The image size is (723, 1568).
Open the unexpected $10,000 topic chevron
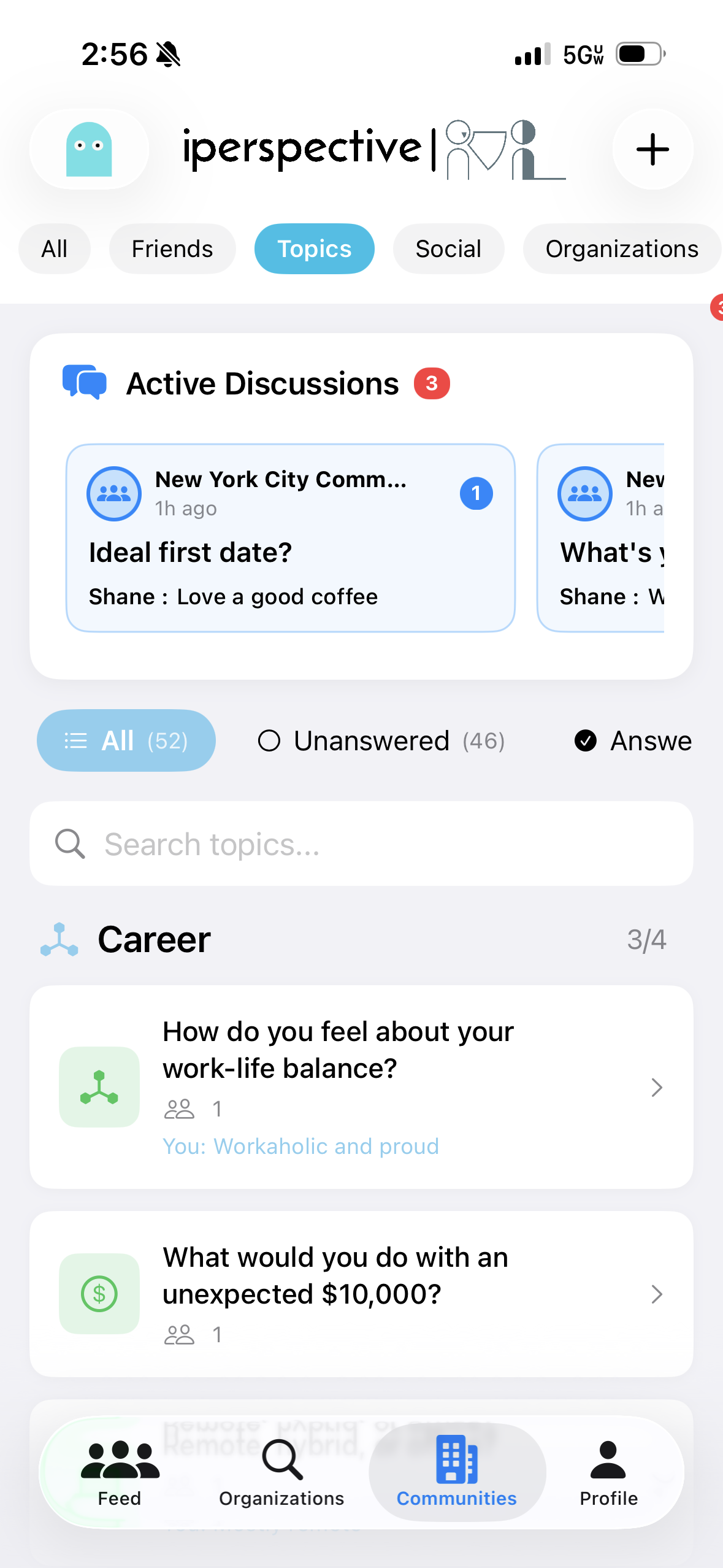pos(657,1294)
